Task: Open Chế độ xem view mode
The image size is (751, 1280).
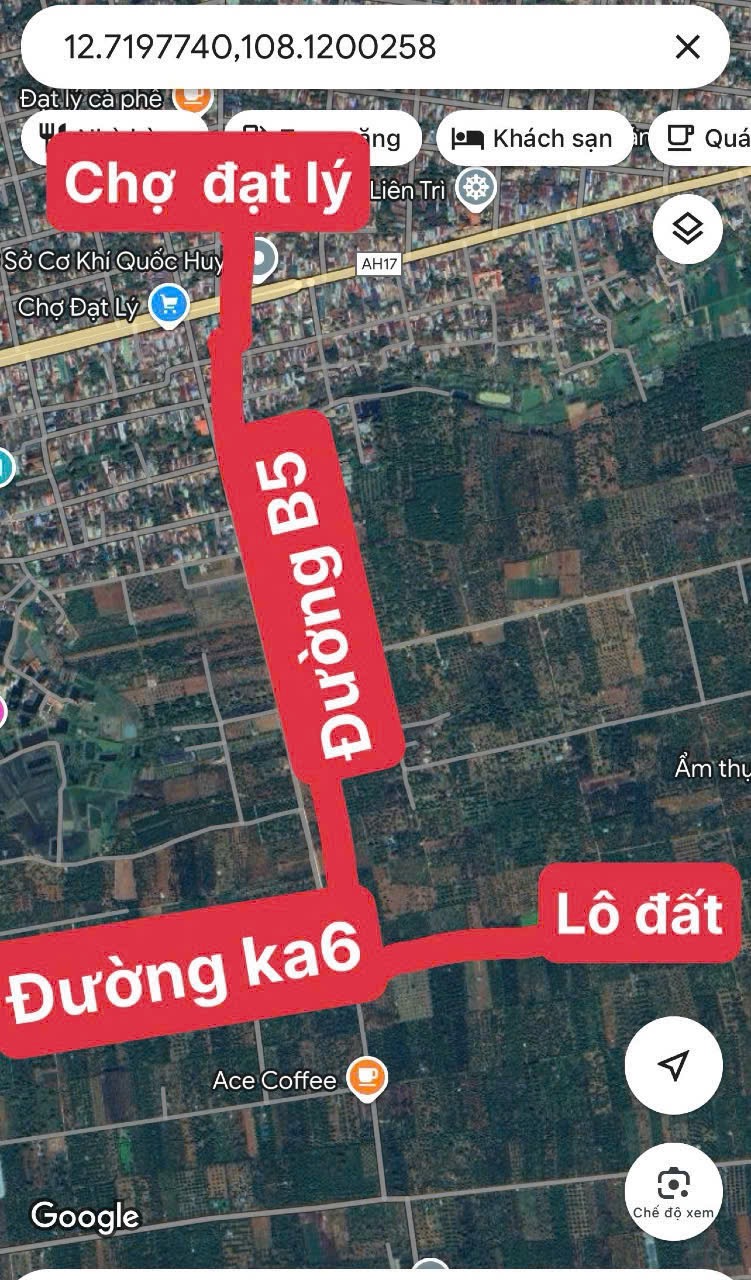Action: click(673, 1192)
